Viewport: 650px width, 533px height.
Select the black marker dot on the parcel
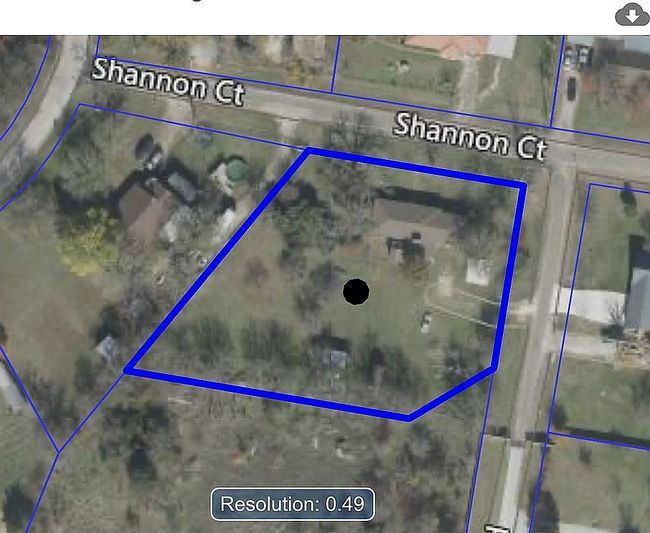click(x=356, y=291)
